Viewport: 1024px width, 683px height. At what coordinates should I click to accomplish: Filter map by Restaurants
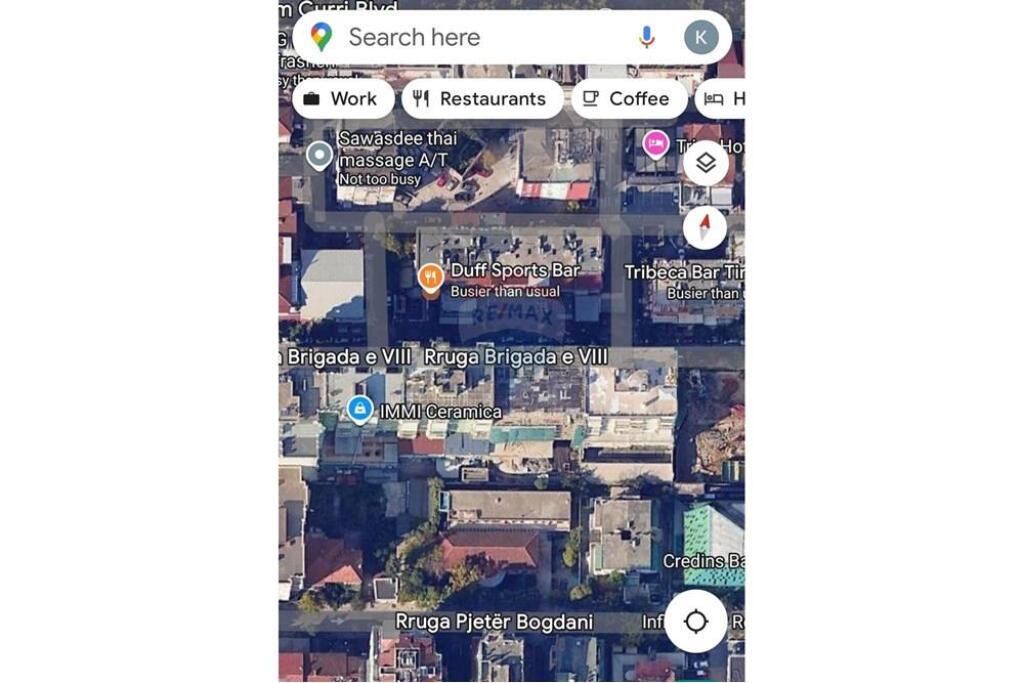pyautogui.click(x=481, y=99)
